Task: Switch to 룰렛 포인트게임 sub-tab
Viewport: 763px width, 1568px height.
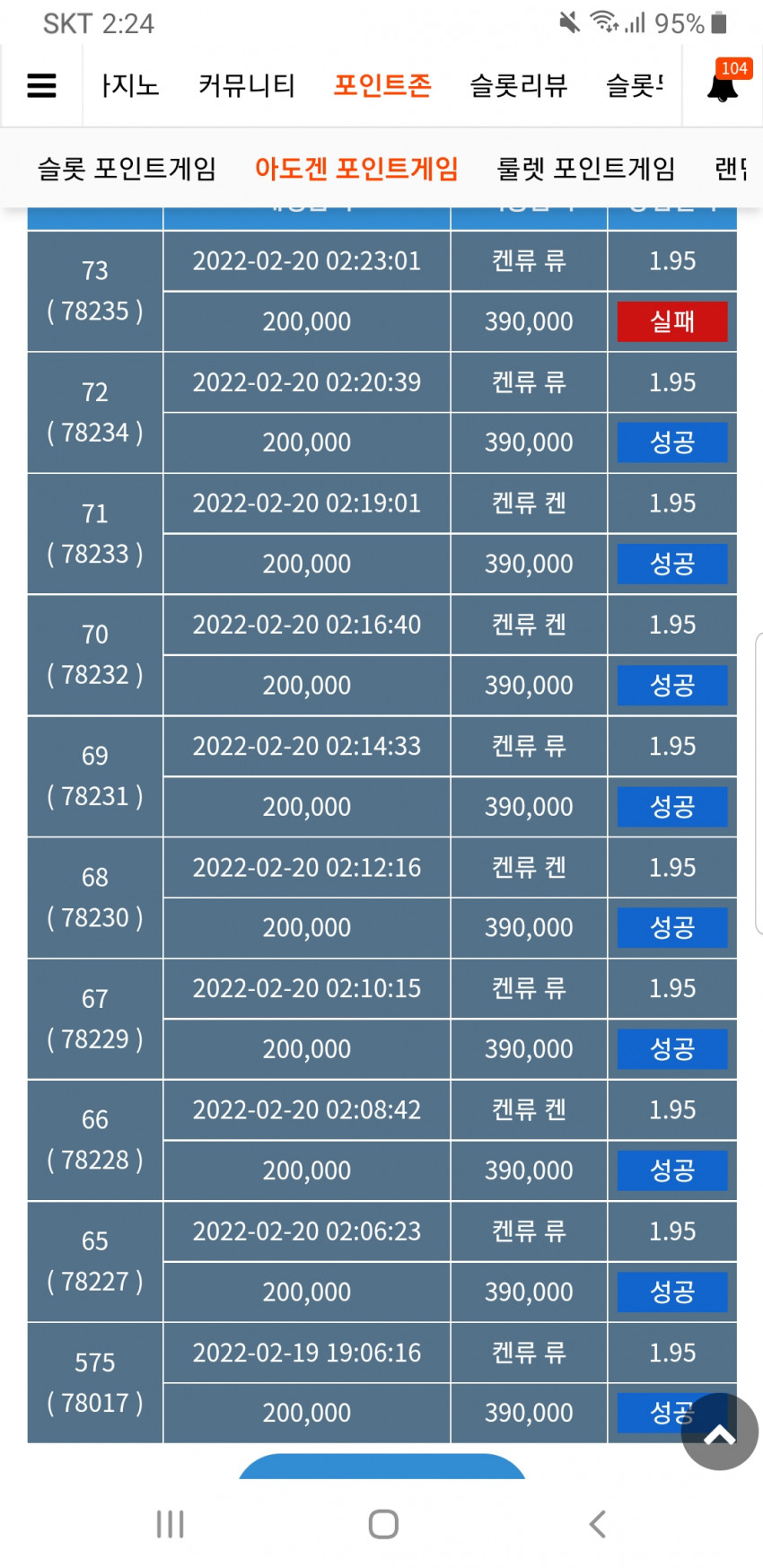Action: point(586,168)
